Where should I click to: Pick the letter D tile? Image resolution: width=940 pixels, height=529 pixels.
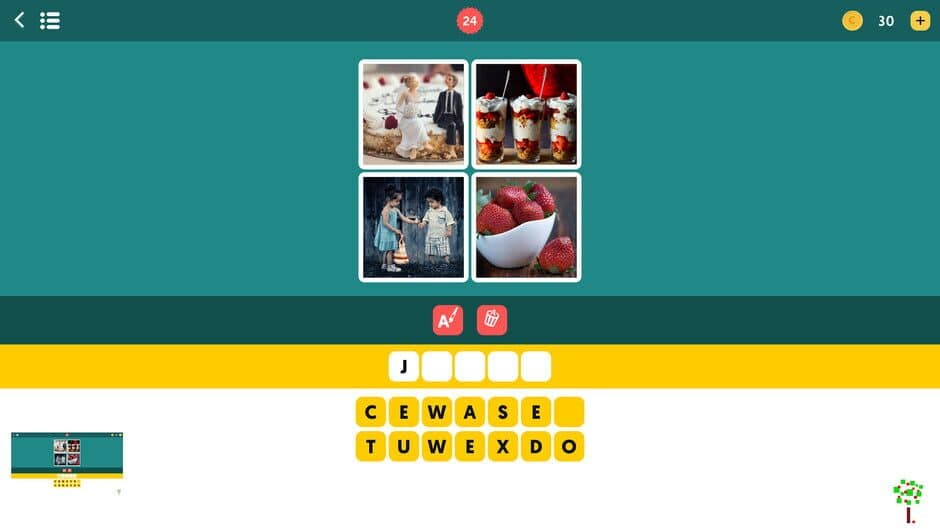[x=536, y=446]
